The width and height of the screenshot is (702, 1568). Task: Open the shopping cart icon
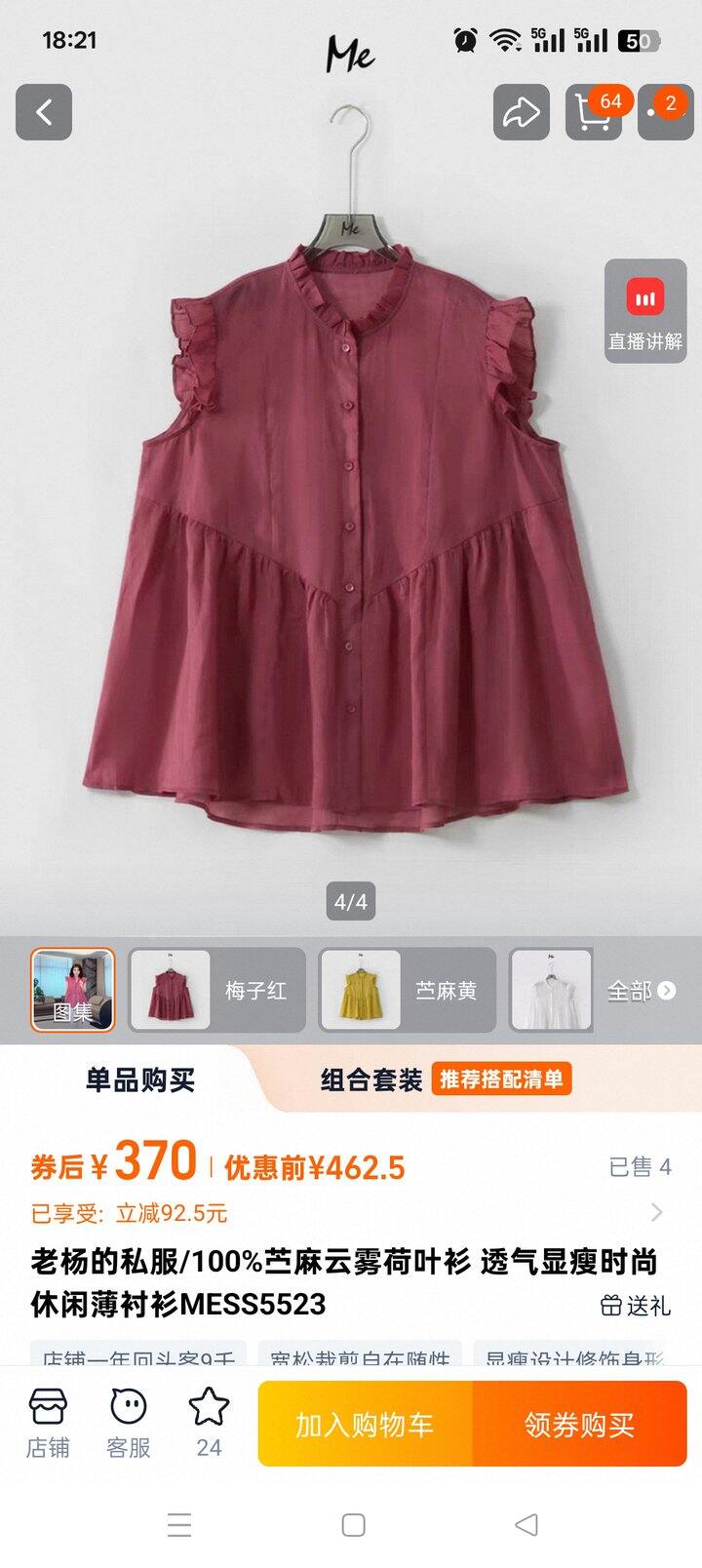coord(592,110)
